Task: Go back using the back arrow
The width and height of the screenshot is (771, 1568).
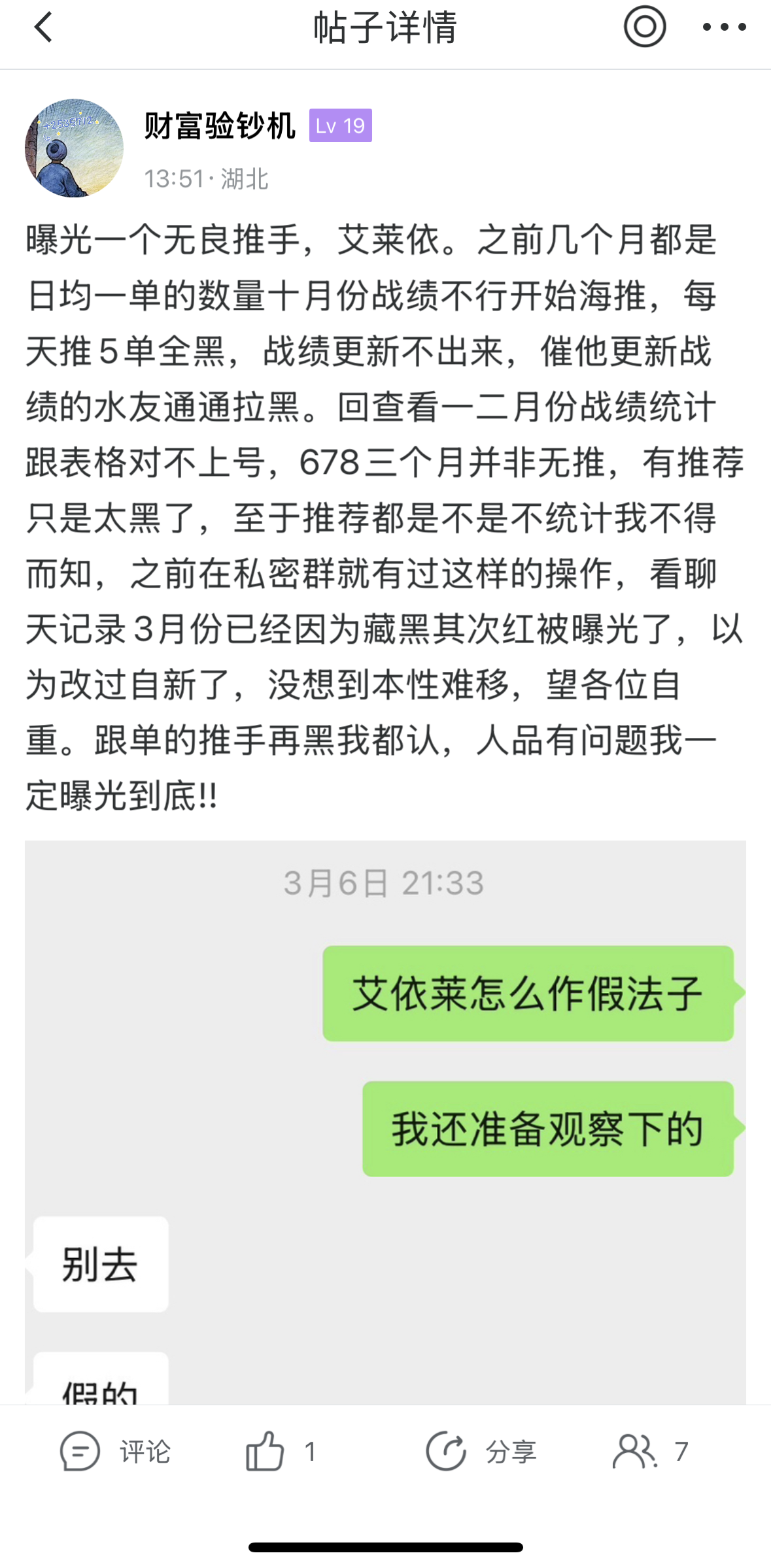Action: coord(43,27)
